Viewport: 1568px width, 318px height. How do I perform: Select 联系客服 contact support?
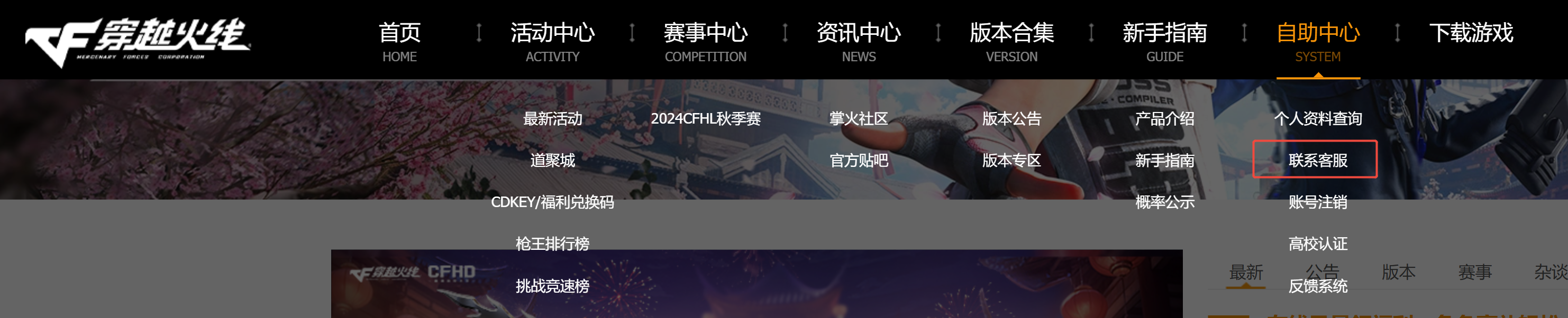[x=1317, y=161]
